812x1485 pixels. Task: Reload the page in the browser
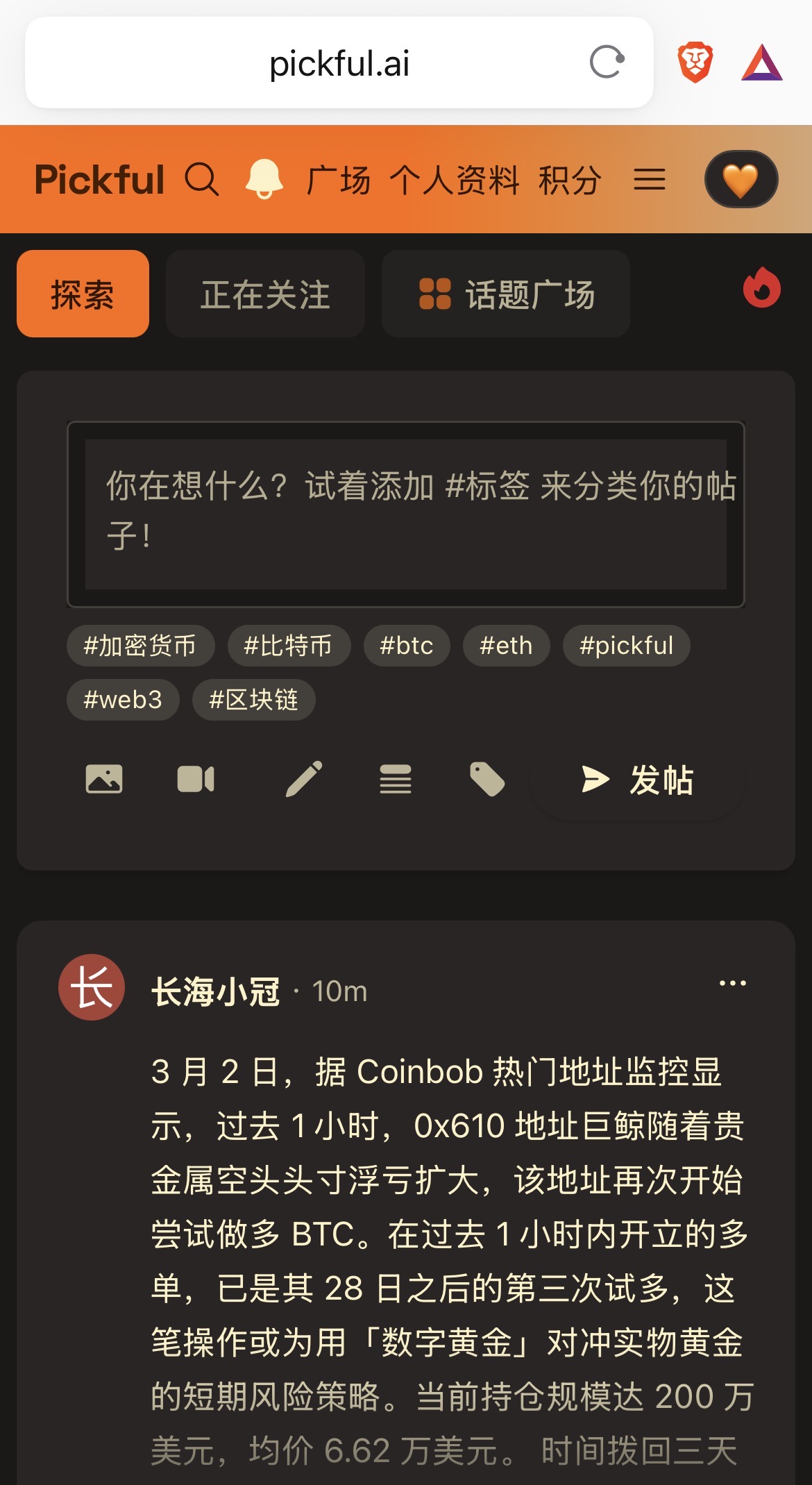click(607, 62)
